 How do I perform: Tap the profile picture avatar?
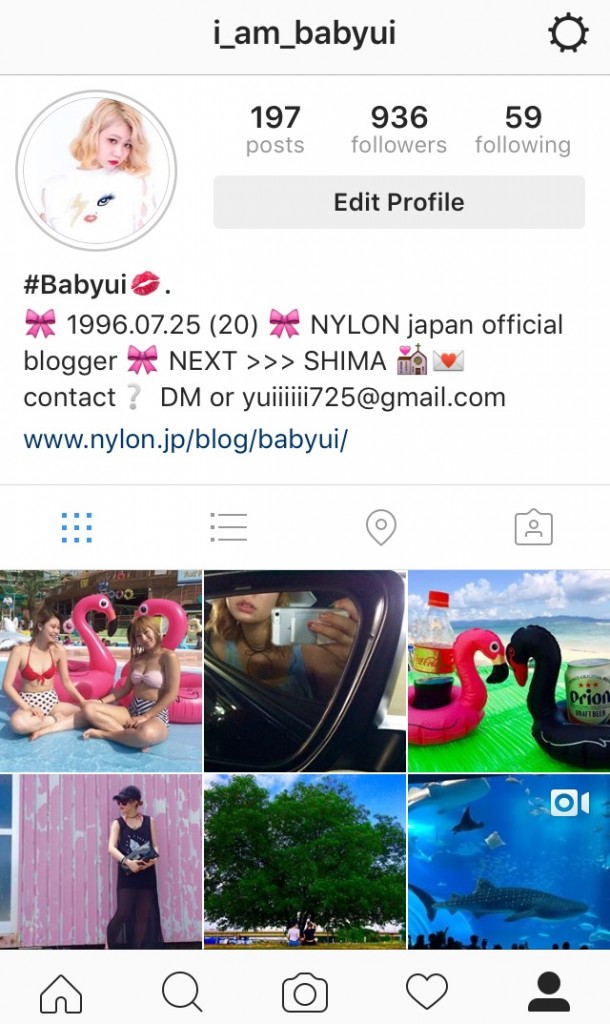click(96, 170)
